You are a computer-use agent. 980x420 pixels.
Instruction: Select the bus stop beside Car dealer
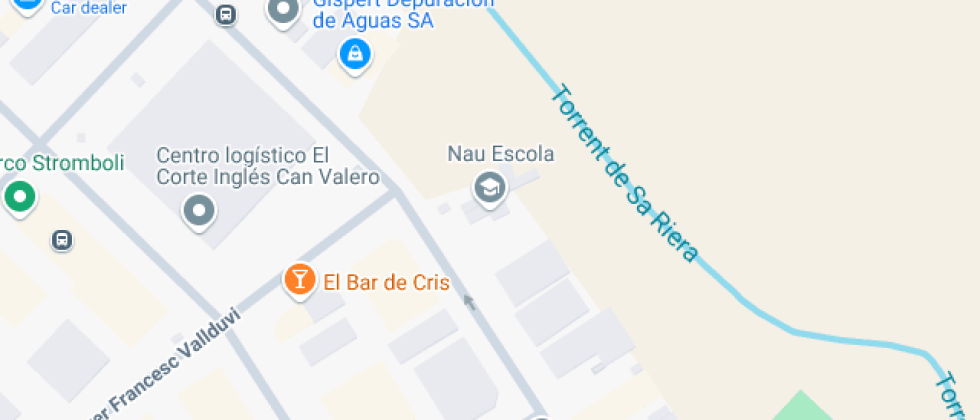pyautogui.click(x=226, y=15)
